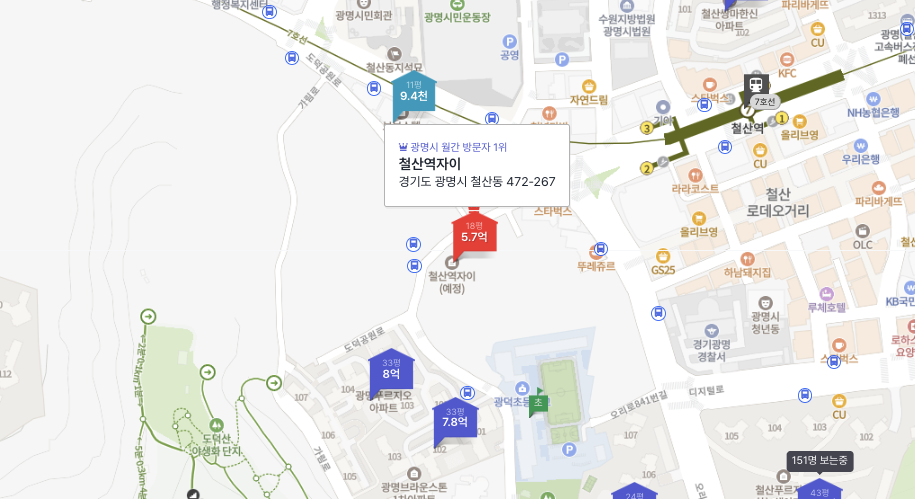Select the 철산역 subway station icon
Image resolution: width=915 pixels, height=499 pixels.
(x=755, y=84)
